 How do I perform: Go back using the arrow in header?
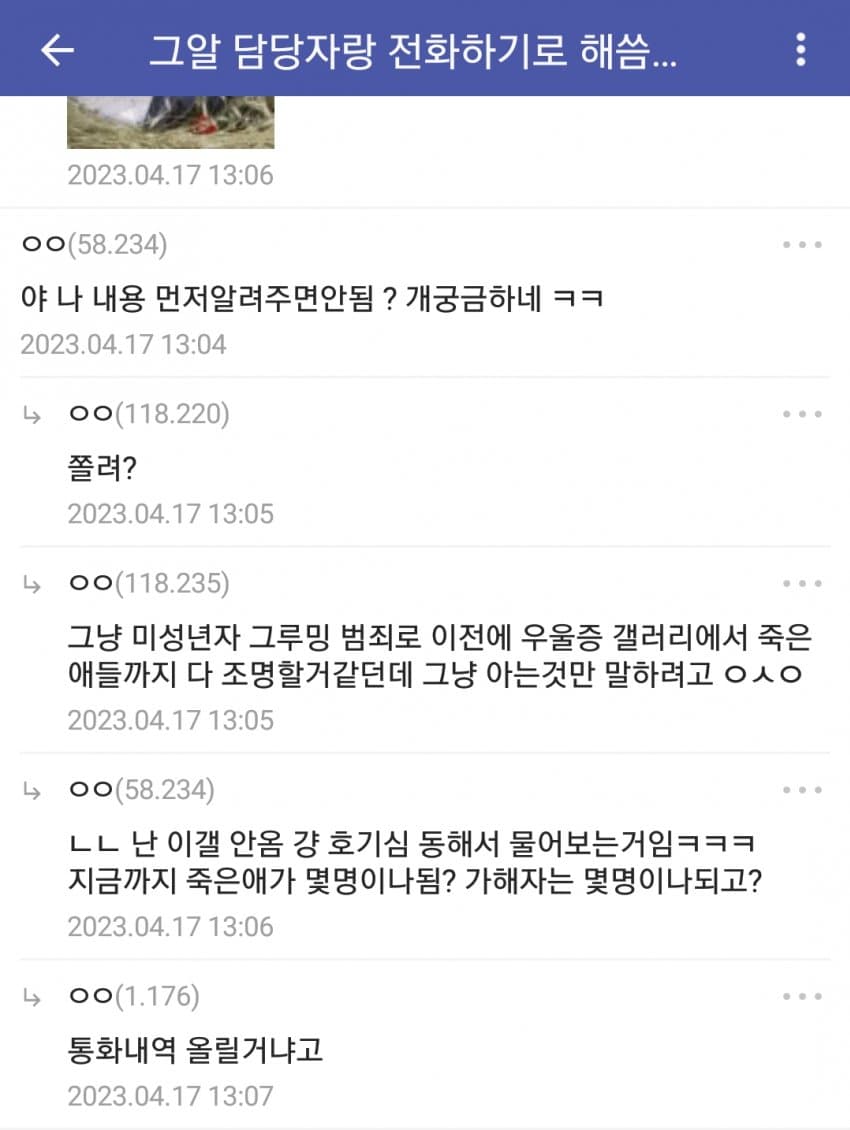(x=57, y=49)
